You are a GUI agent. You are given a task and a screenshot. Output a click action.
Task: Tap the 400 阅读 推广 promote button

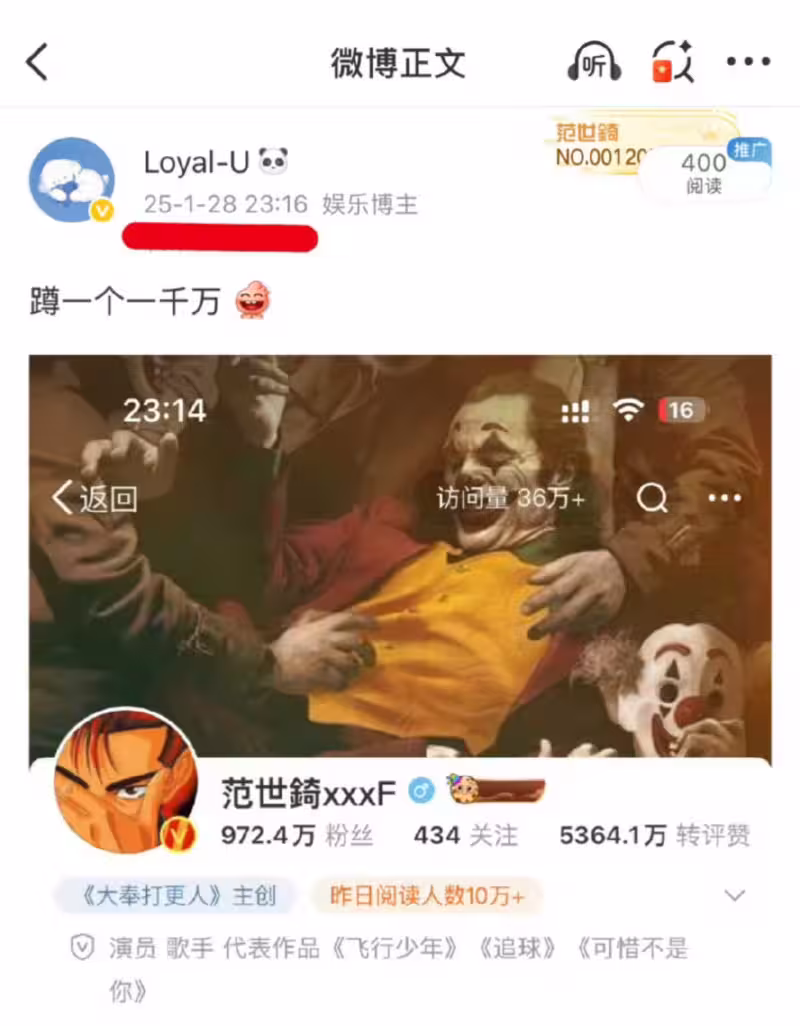(705, 172)
